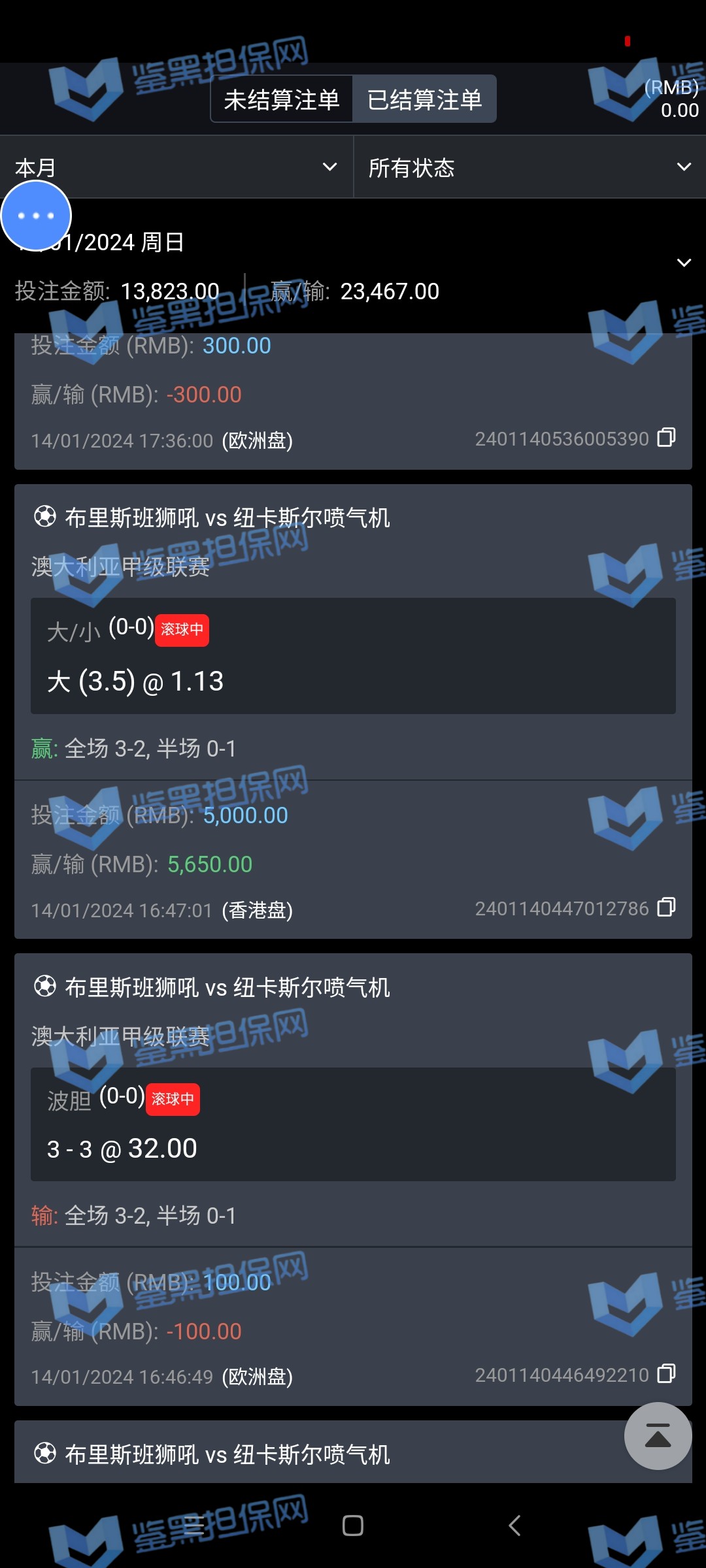The image size is (706, 1568).
Task: Copy bet number 2401140446492210
Action: tap(666, 1374)
